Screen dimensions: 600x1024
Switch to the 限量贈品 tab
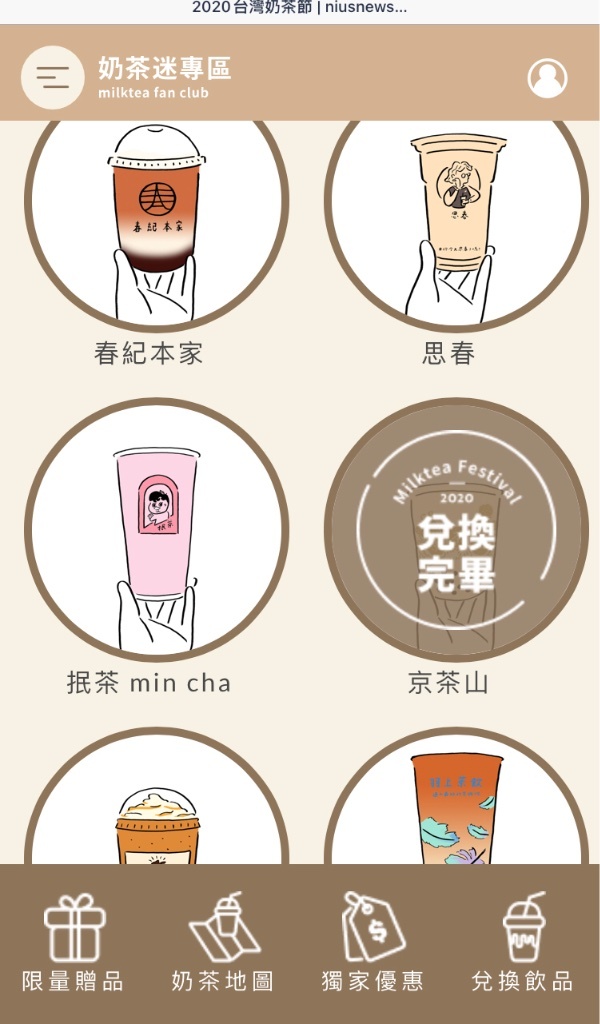[74, 943]
